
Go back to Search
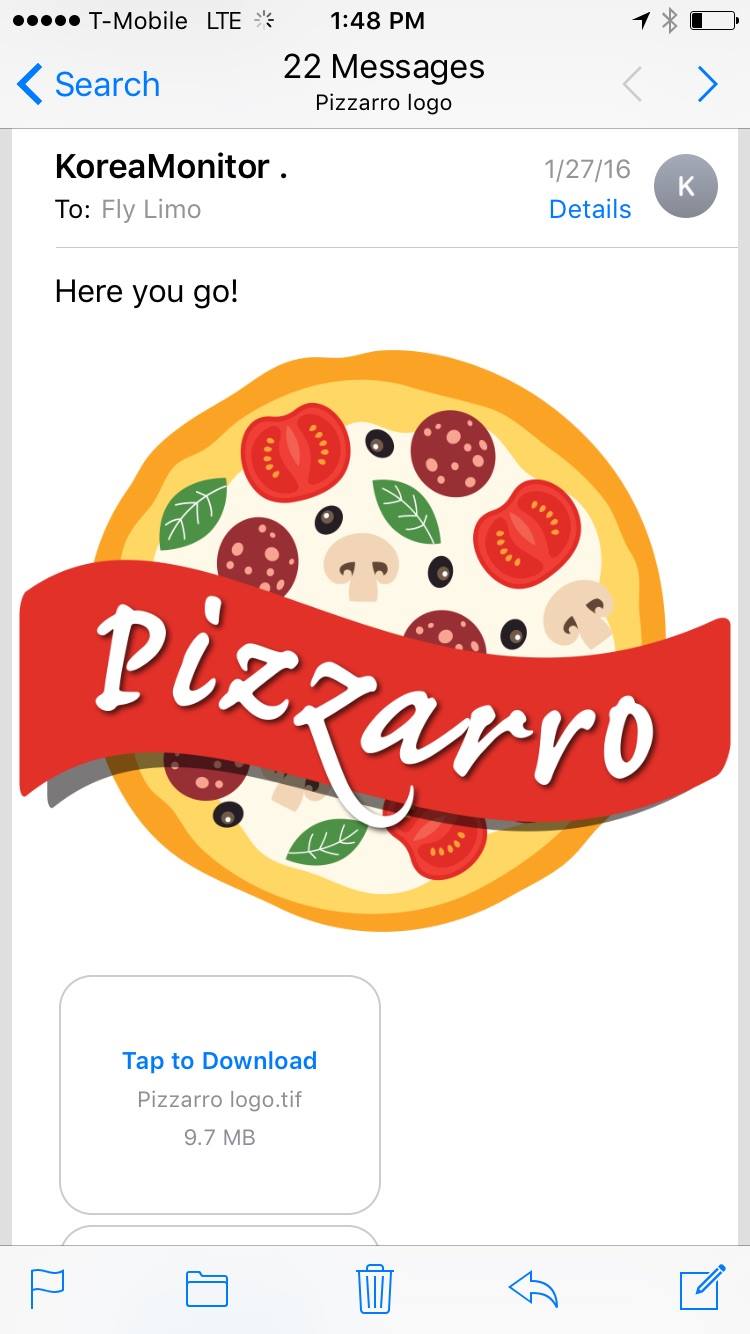tap(88, 85)
